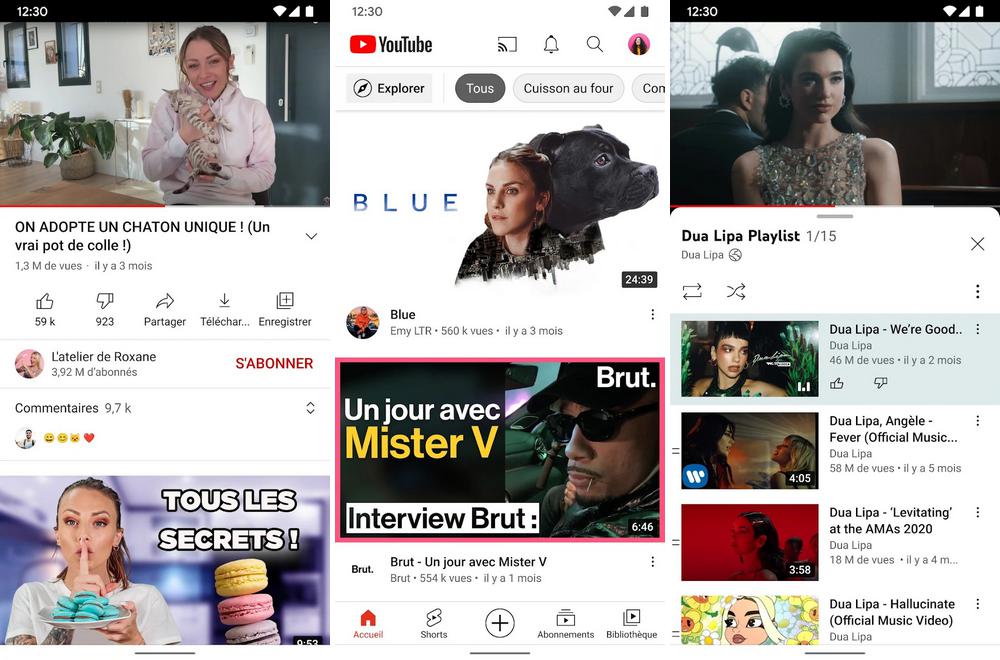Close the Dua Lipa Playlist panel
The height and width of the screenshot is (660, 1000).
(977, 244)
